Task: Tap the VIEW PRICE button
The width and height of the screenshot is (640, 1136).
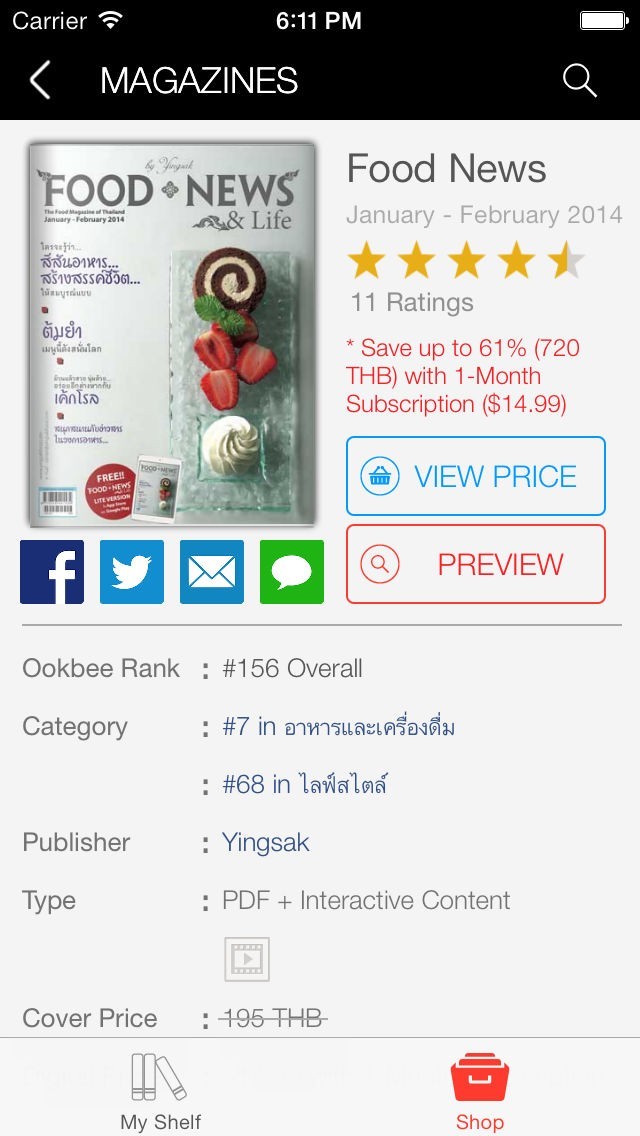Action: point(475,476)
